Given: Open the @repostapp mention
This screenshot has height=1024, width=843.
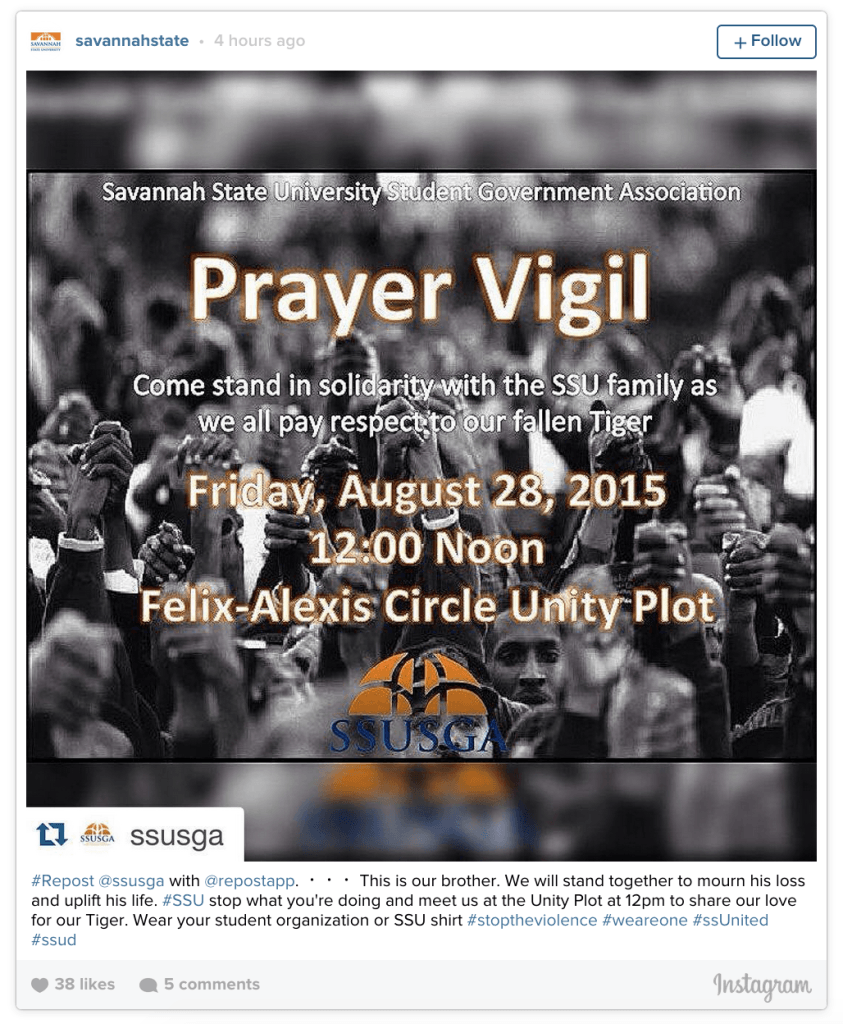Looking at the screenshot, I should pos(250,881).
